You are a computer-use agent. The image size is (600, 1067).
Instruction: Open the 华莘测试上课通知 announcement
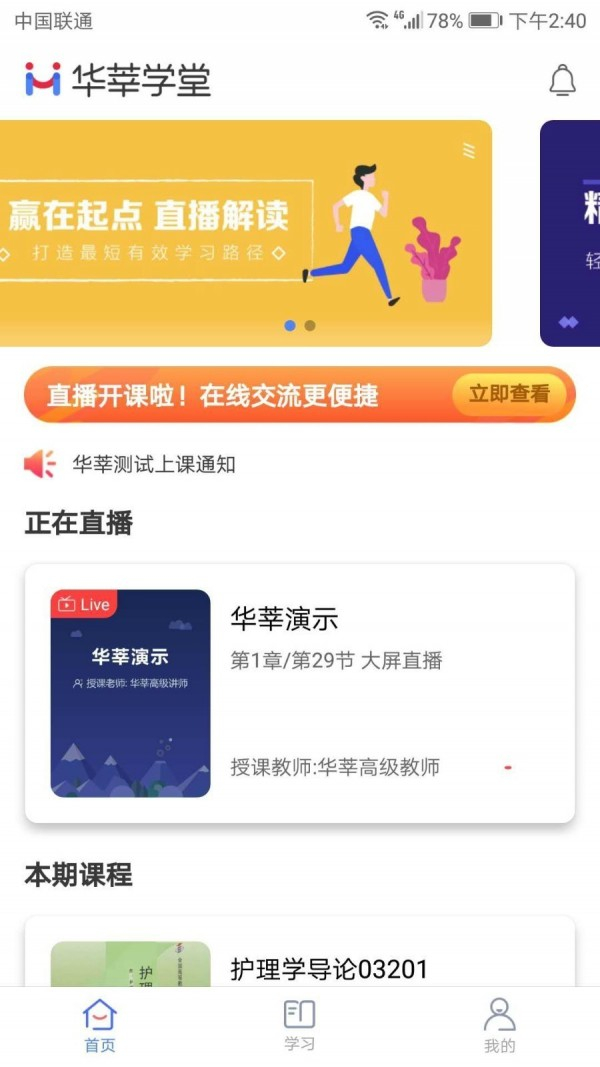[x=154, y=464]
